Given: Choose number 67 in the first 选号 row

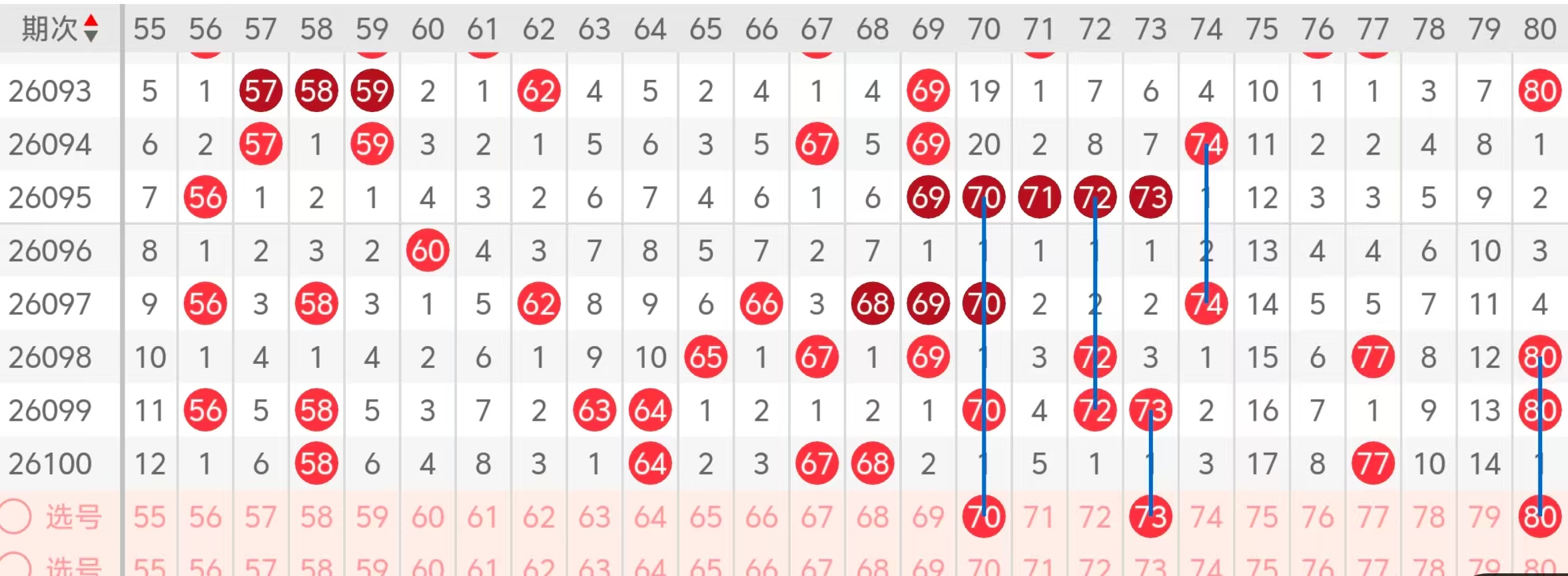Looking at the screenshot, I should click(x=817, y=517).
